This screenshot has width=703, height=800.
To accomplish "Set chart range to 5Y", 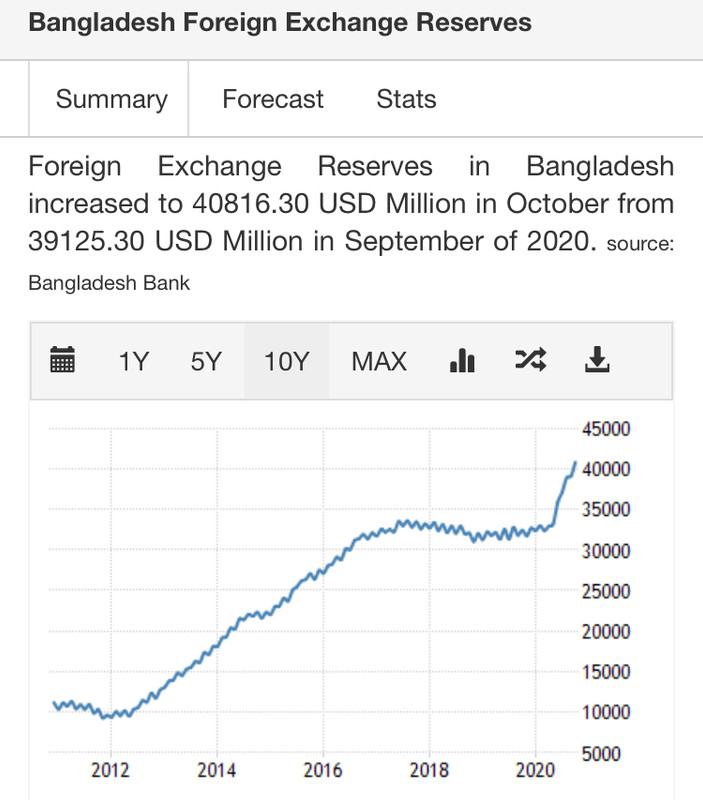I will [x=206, y=361].
